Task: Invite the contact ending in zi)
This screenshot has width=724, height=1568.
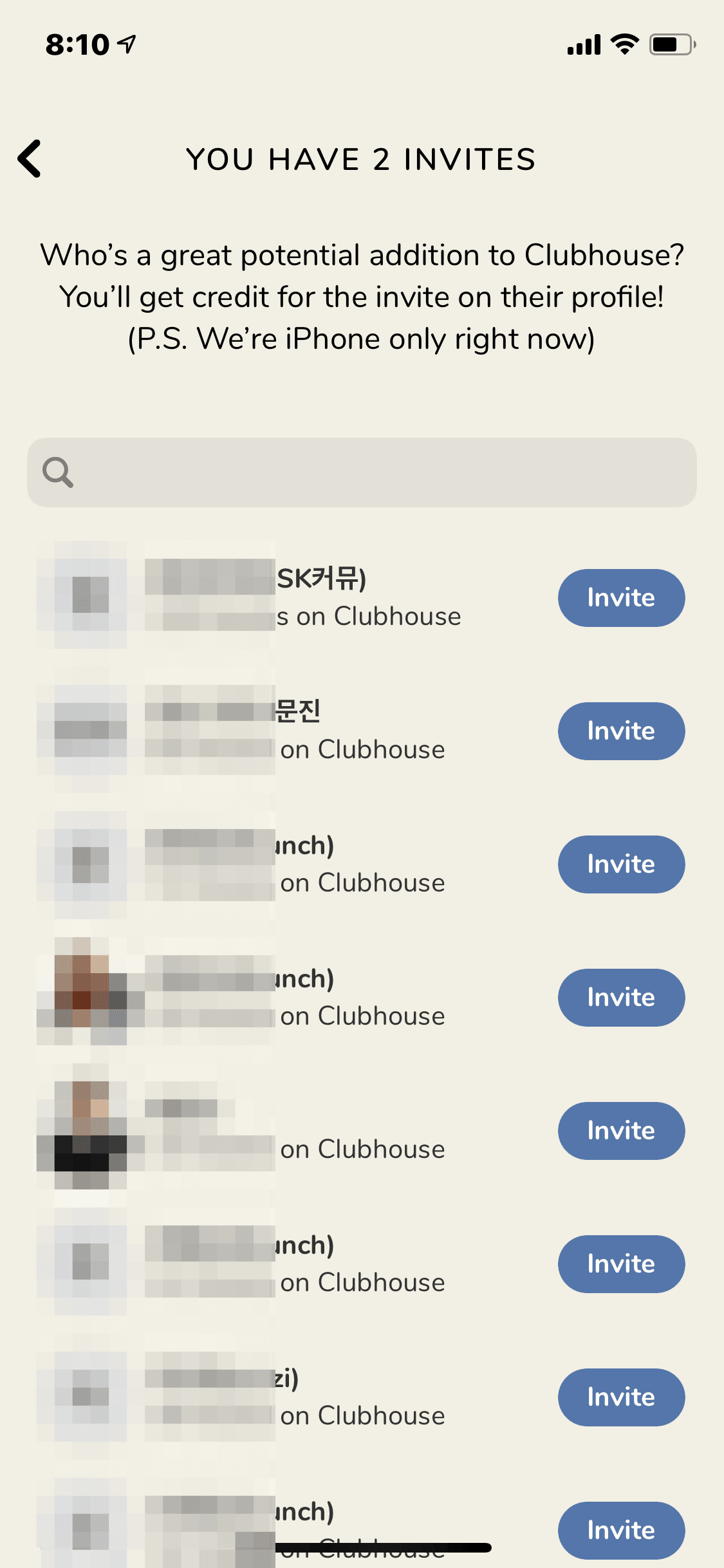Action: 620,1397
